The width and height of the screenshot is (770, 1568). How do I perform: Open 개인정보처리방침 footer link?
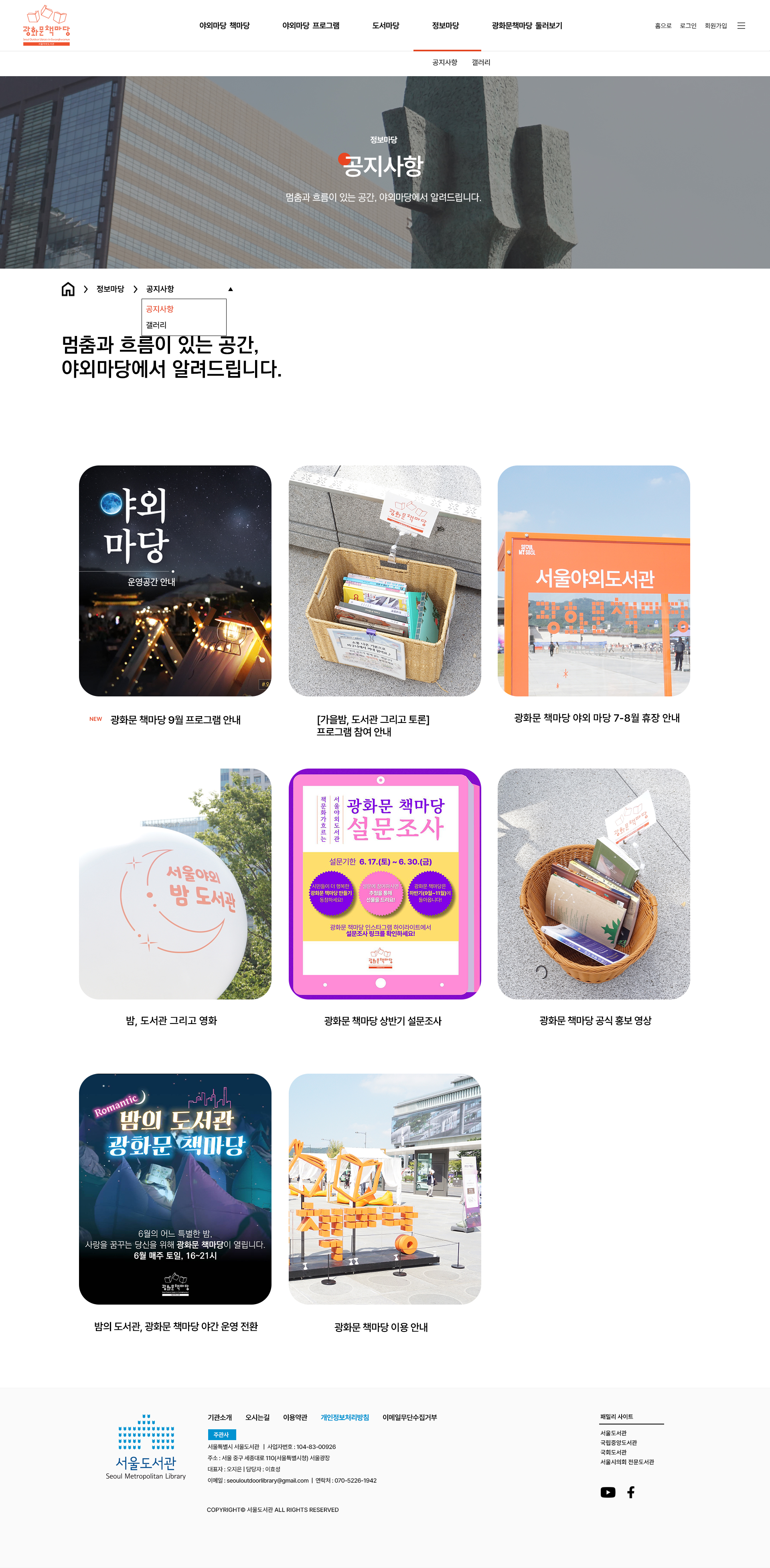coord(344,1417)
